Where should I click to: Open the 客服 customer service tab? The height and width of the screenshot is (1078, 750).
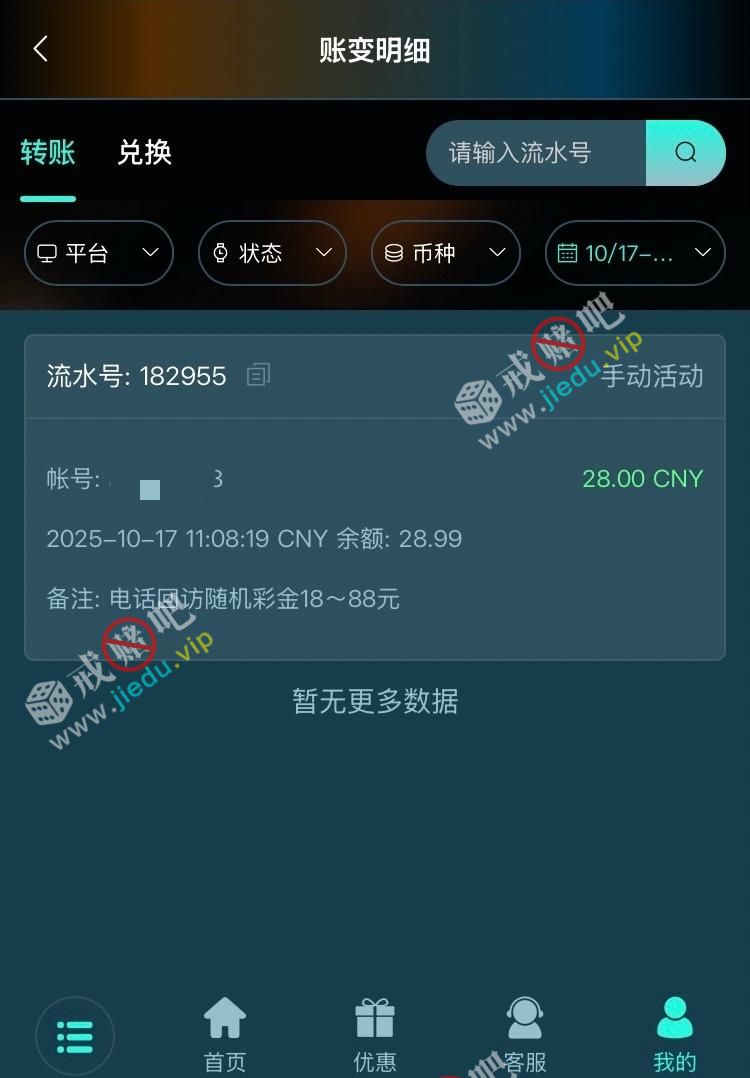(x=525, y=1035)
